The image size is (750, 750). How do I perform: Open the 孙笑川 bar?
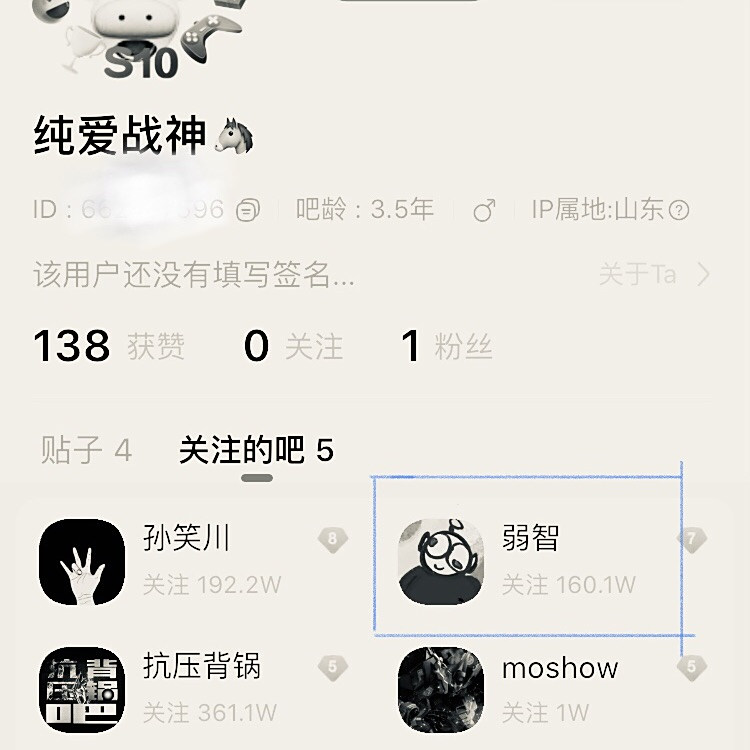[194, 562]
